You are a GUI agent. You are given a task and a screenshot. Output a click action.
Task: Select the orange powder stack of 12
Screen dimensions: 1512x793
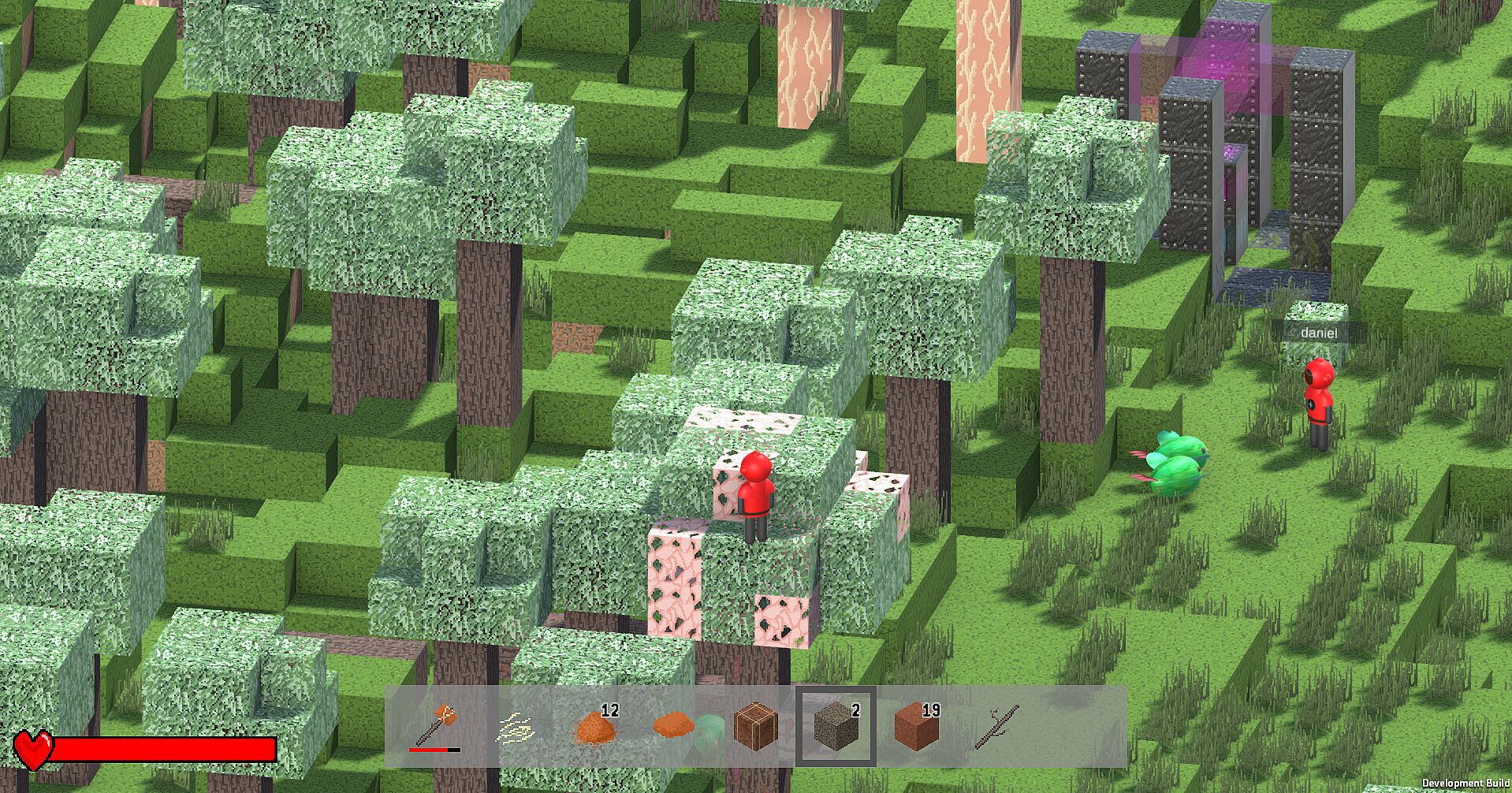click(x=596, y=726)
